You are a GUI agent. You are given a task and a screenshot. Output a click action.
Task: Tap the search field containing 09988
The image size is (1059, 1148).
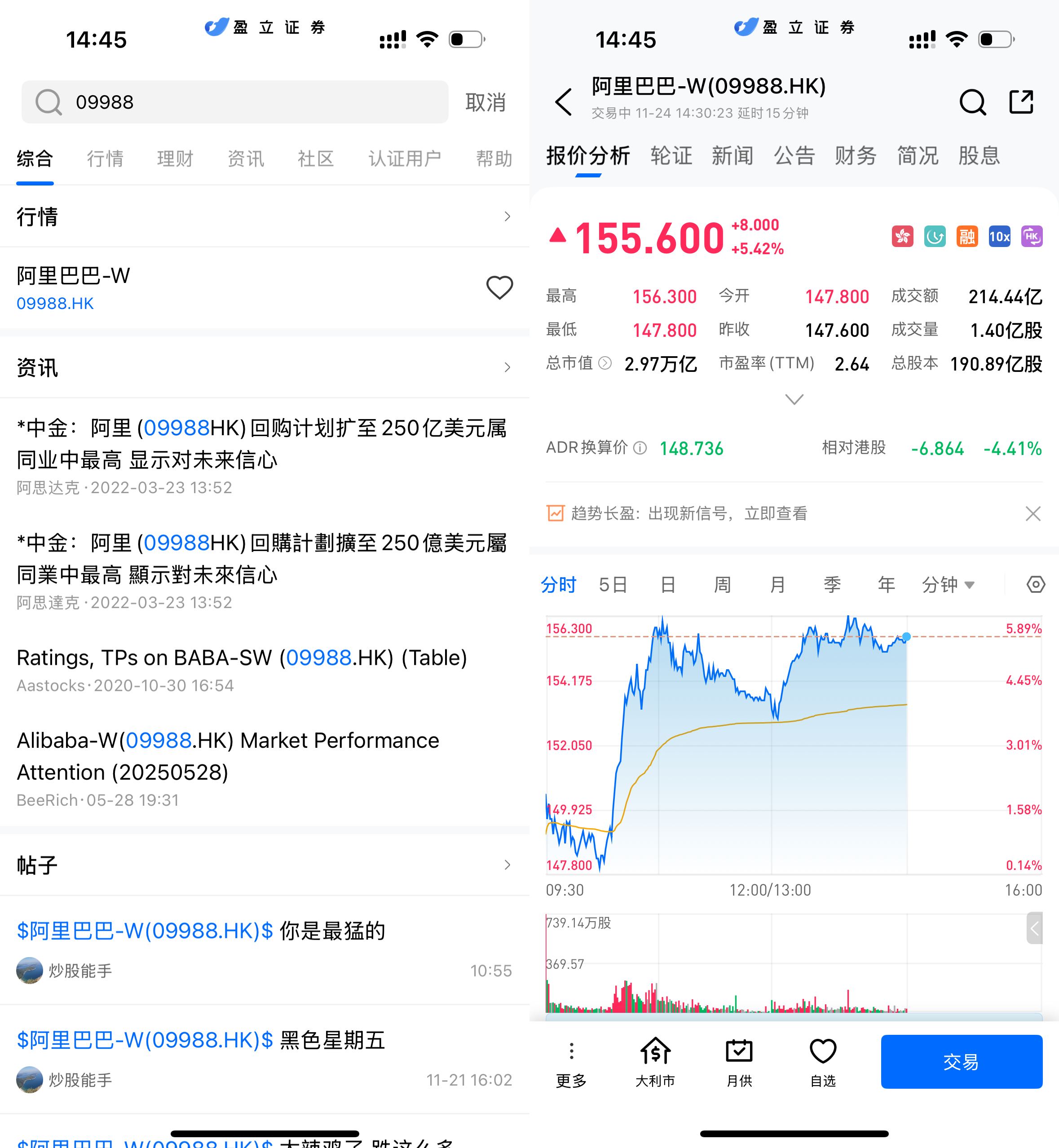235,102
